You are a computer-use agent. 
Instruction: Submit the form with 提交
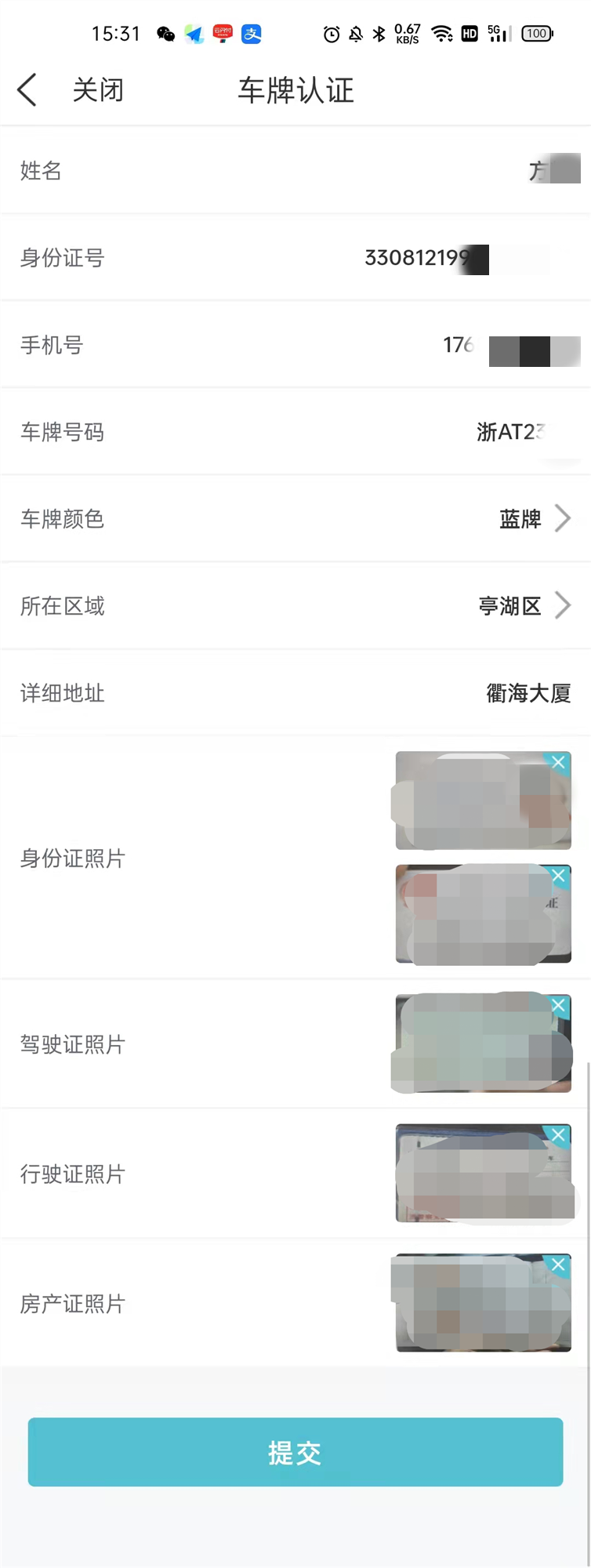(295, 1452)
